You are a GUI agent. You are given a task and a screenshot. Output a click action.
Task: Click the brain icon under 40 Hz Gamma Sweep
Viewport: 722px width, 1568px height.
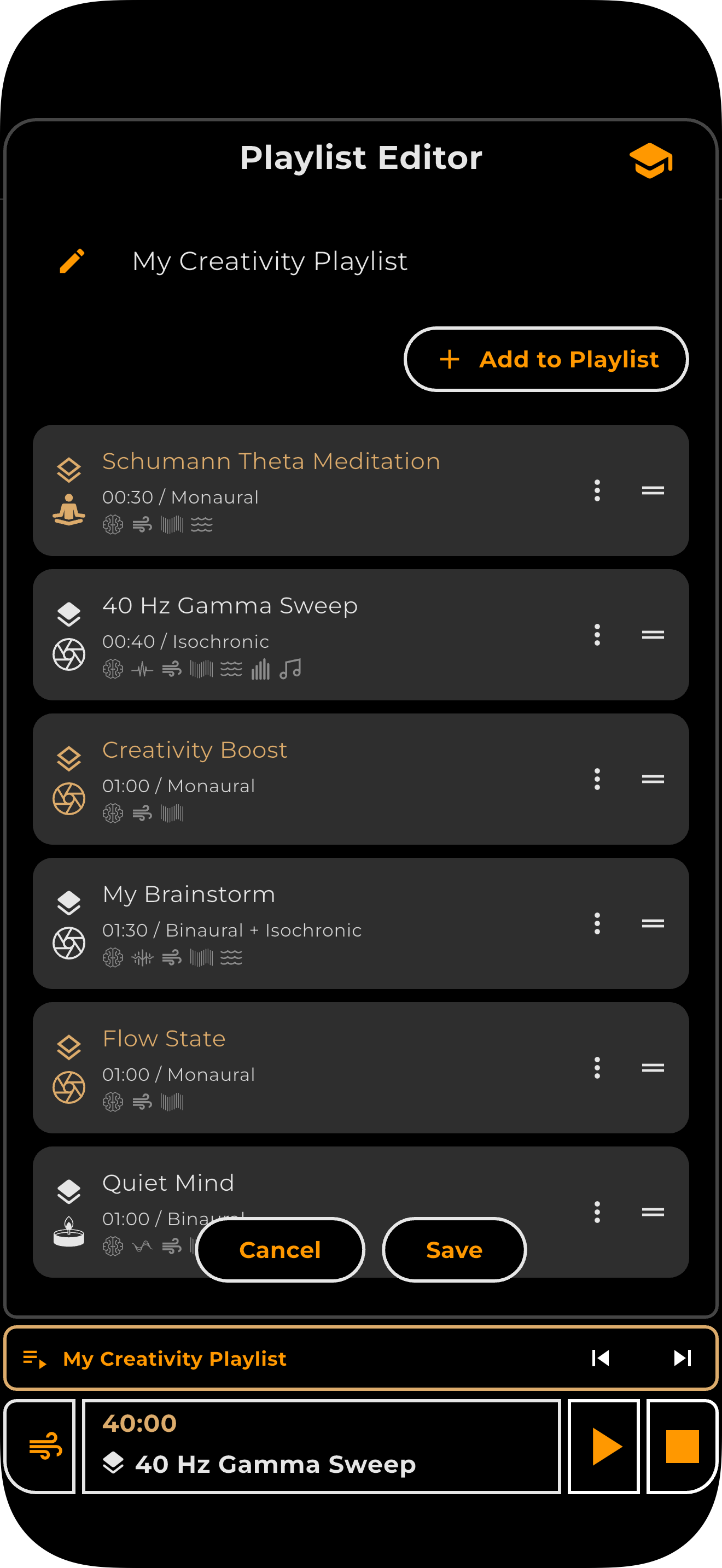113,668
